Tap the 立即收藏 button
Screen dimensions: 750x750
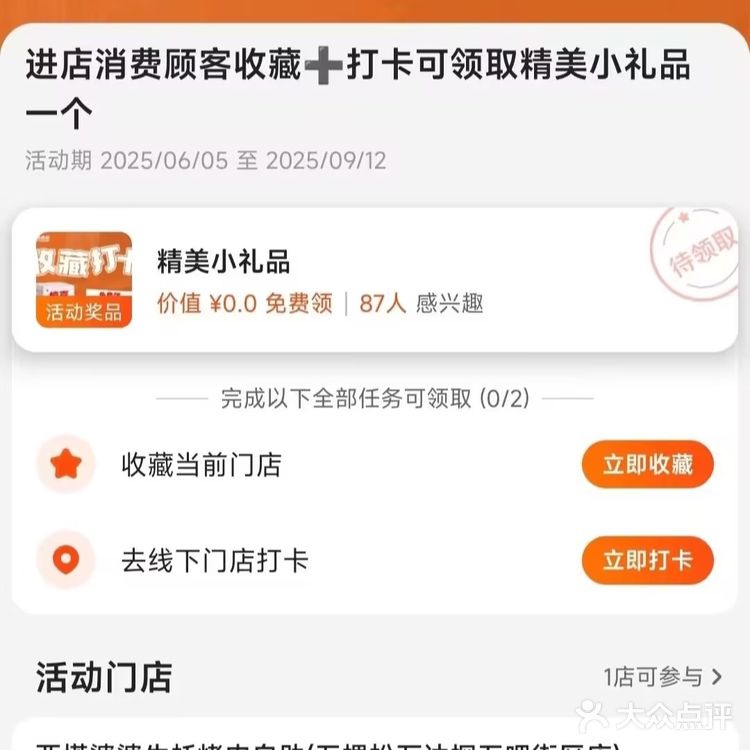(647, 464)
